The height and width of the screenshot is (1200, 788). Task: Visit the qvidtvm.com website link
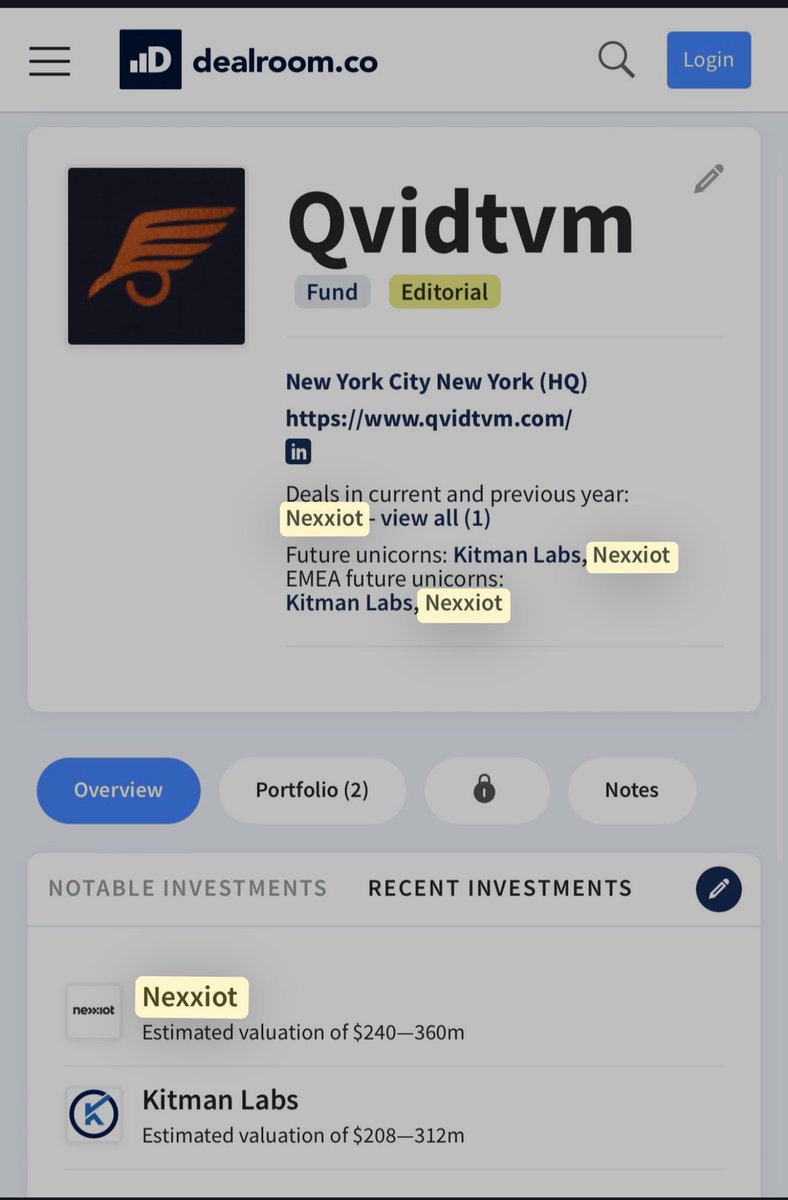(428, 418)
